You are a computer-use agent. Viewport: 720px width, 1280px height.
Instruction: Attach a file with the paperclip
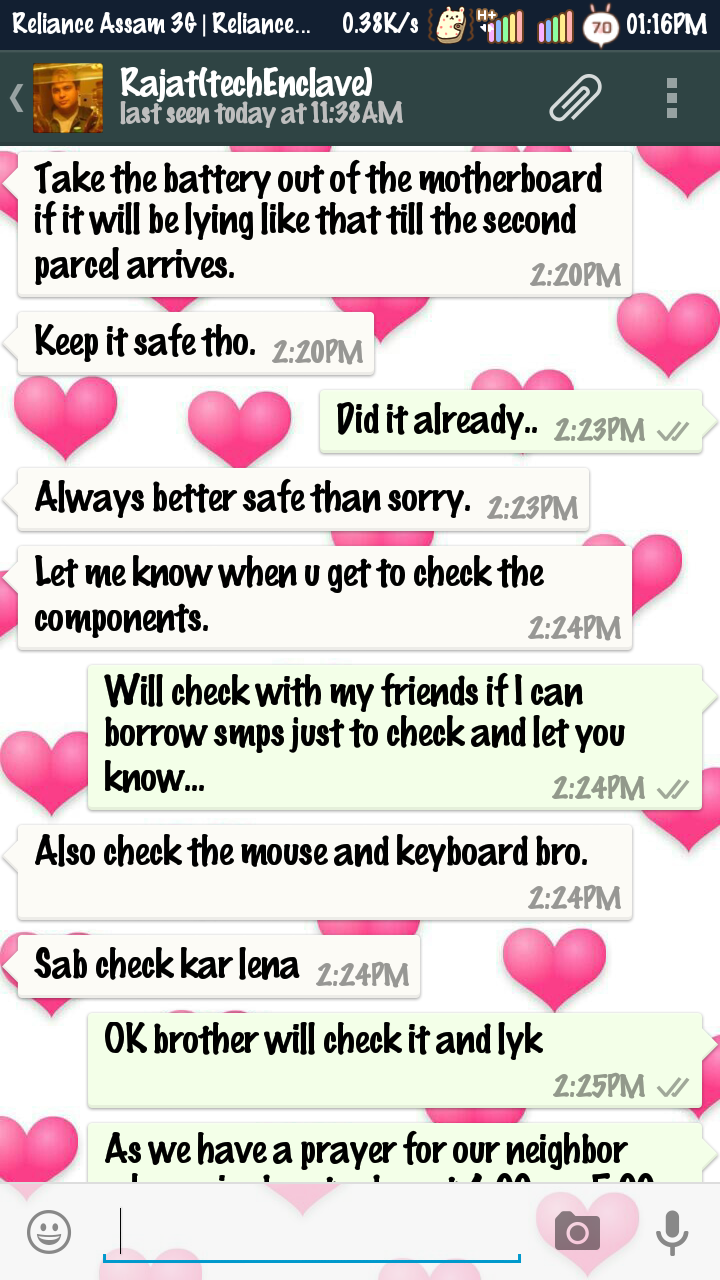[575, 98]
